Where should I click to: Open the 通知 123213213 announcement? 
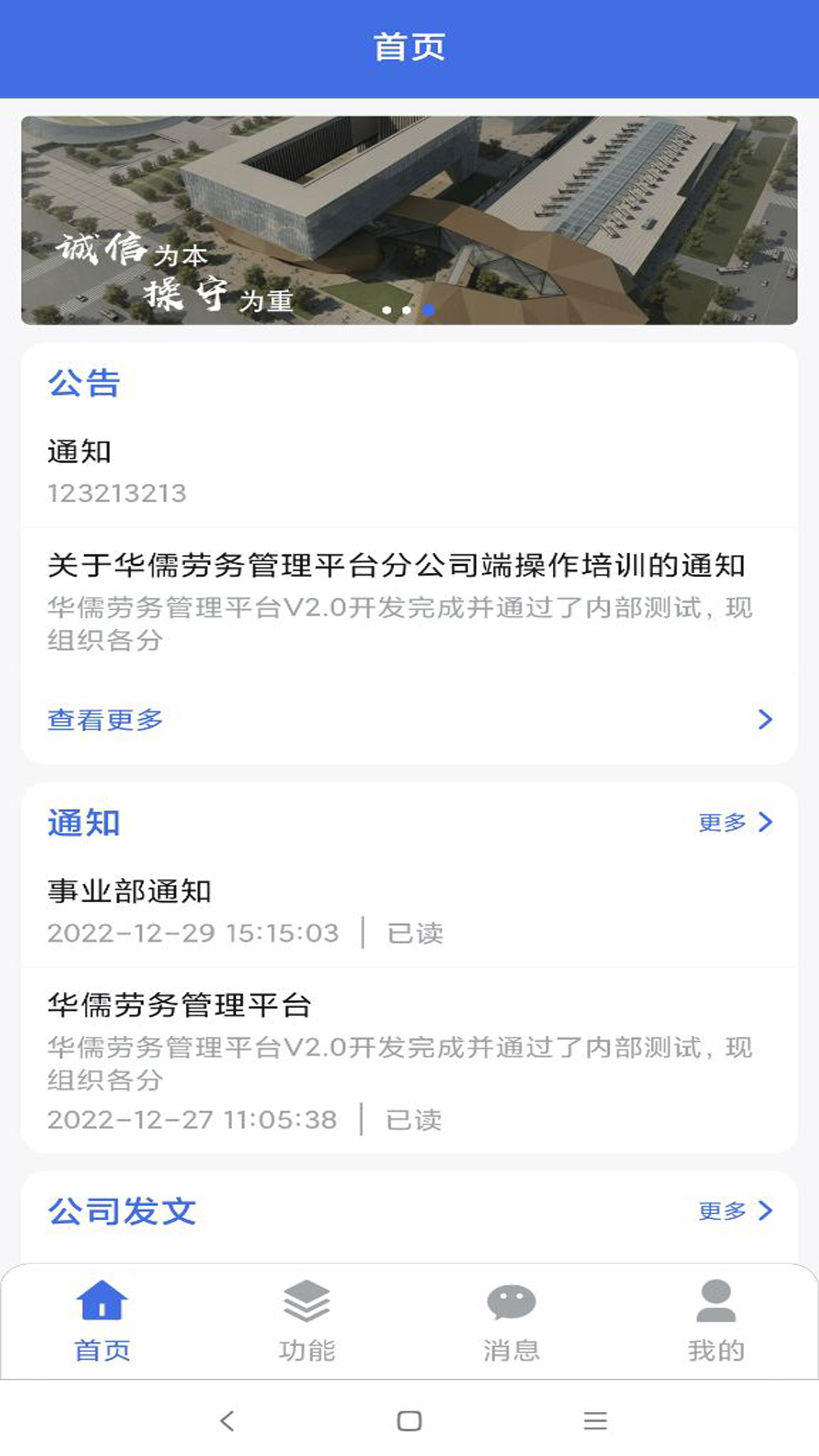pyautogui.click(x=409, y=472)
